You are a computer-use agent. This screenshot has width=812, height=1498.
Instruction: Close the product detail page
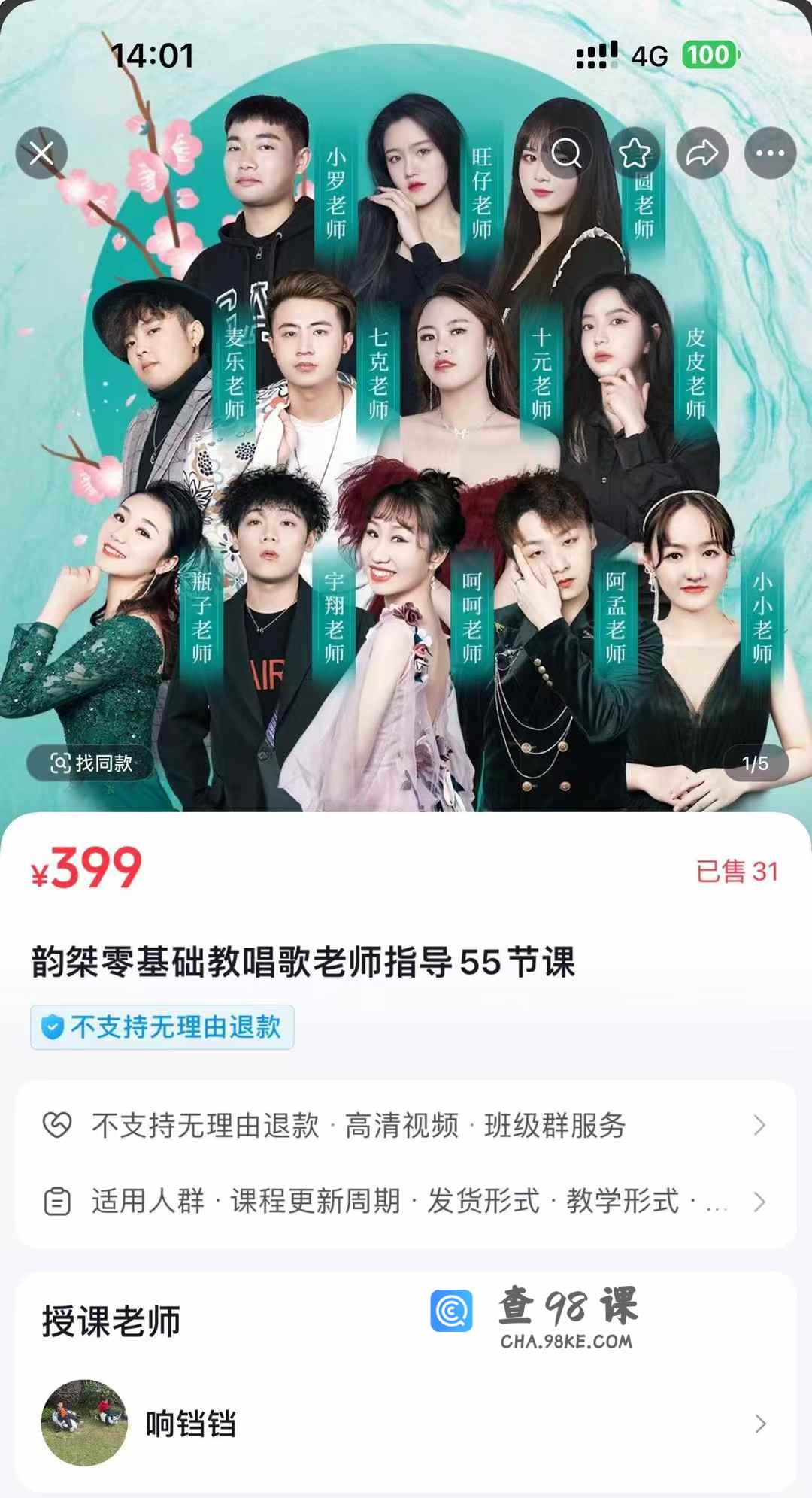coord(41,153)
